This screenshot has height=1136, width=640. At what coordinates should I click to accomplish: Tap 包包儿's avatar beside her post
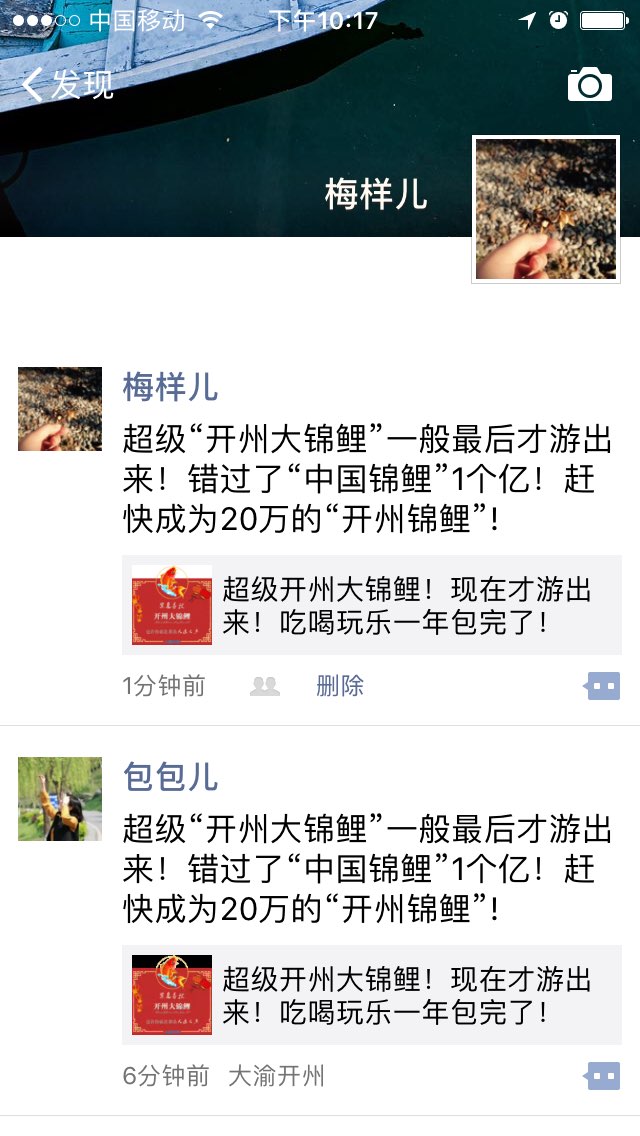coord(60,799)
